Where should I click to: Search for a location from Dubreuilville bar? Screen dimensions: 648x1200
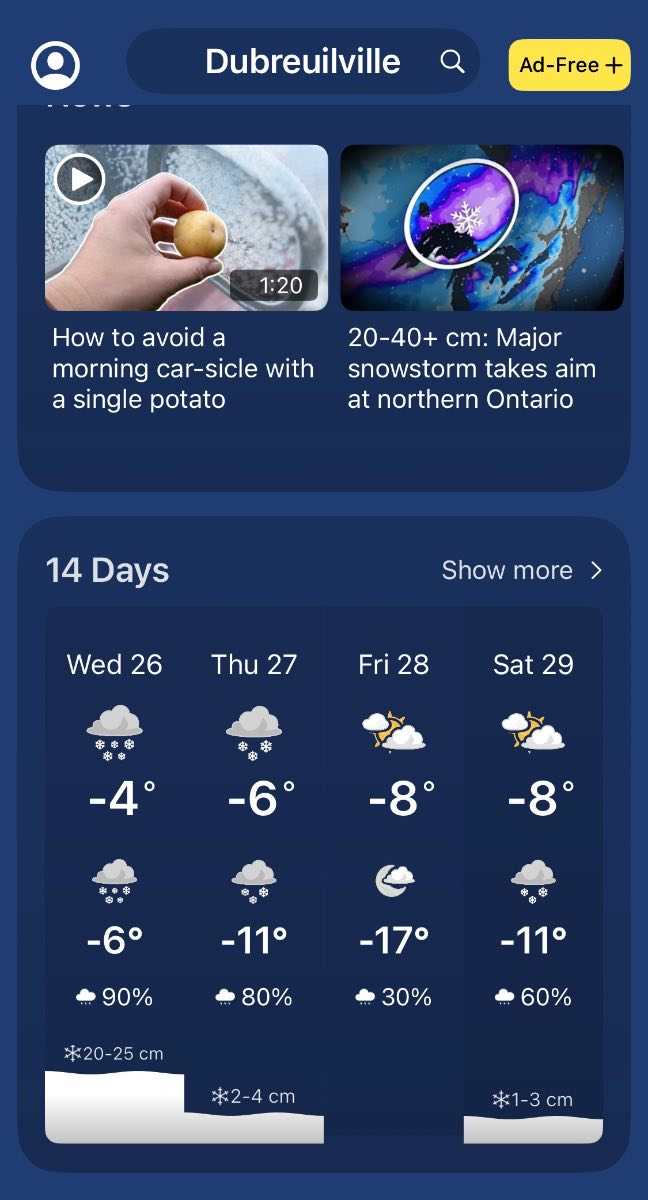(452, 62)
